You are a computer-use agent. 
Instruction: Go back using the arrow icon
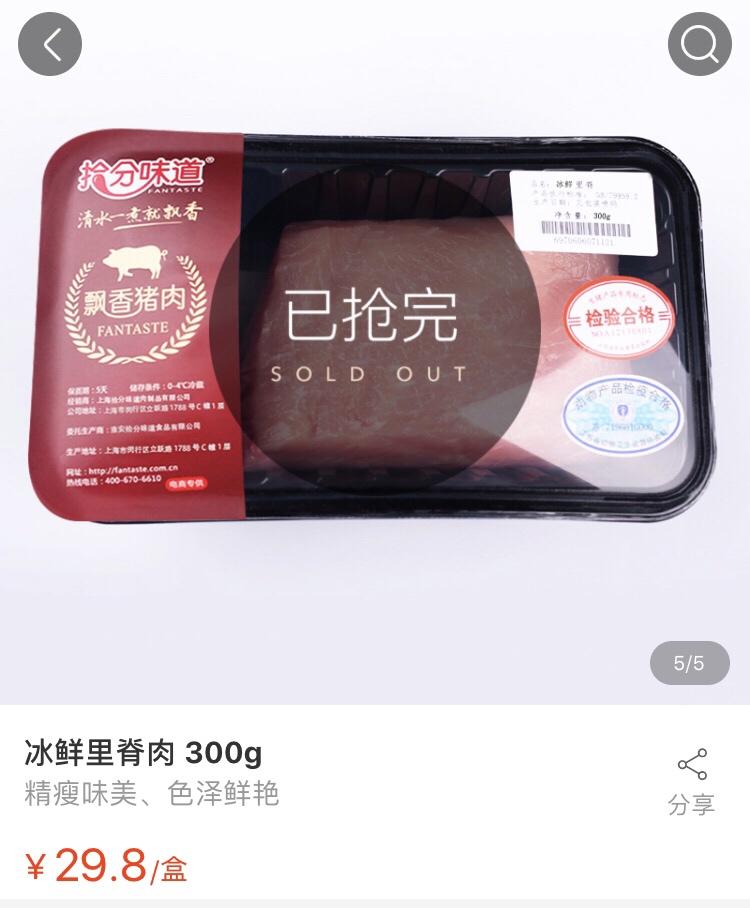click(50, 45)
